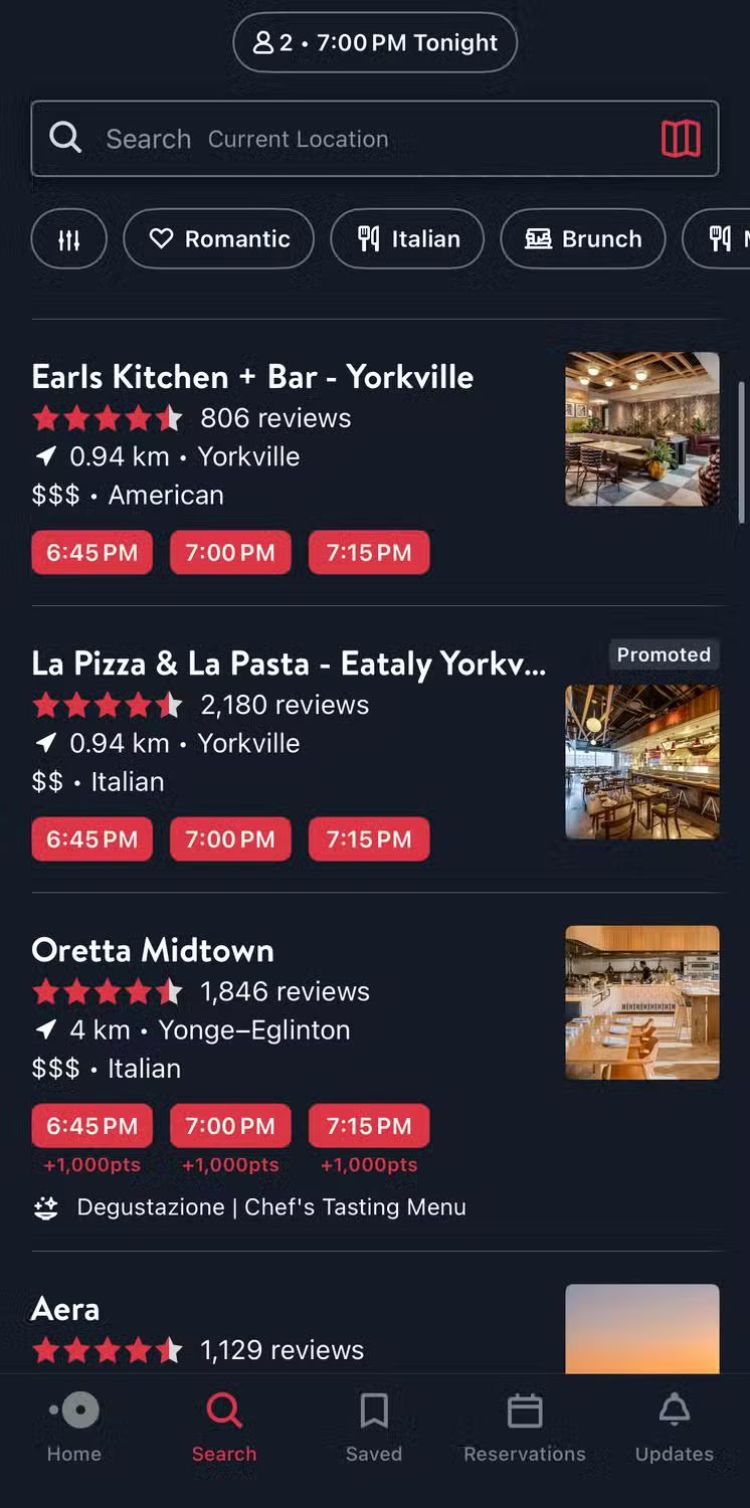Reserve 7:15 PM at Earls Kitchen
Image resolution: width=750 pixels, height=1508 pixels.
click(x=369, y=553)
